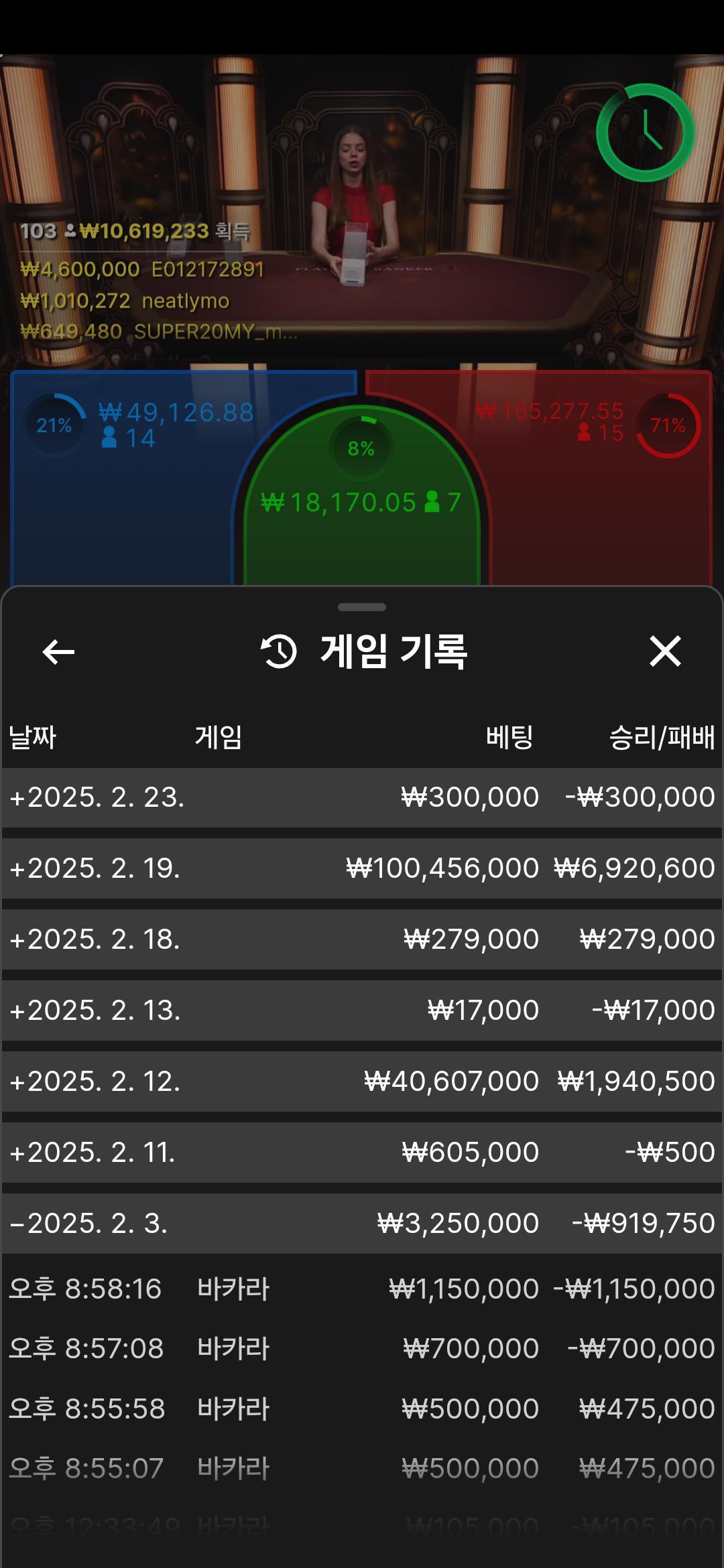The width and height of the screenshot is (724, 1568).
Task: Open the 오후 8:57:08 바카라 game record
Action: coord(362,1349)
